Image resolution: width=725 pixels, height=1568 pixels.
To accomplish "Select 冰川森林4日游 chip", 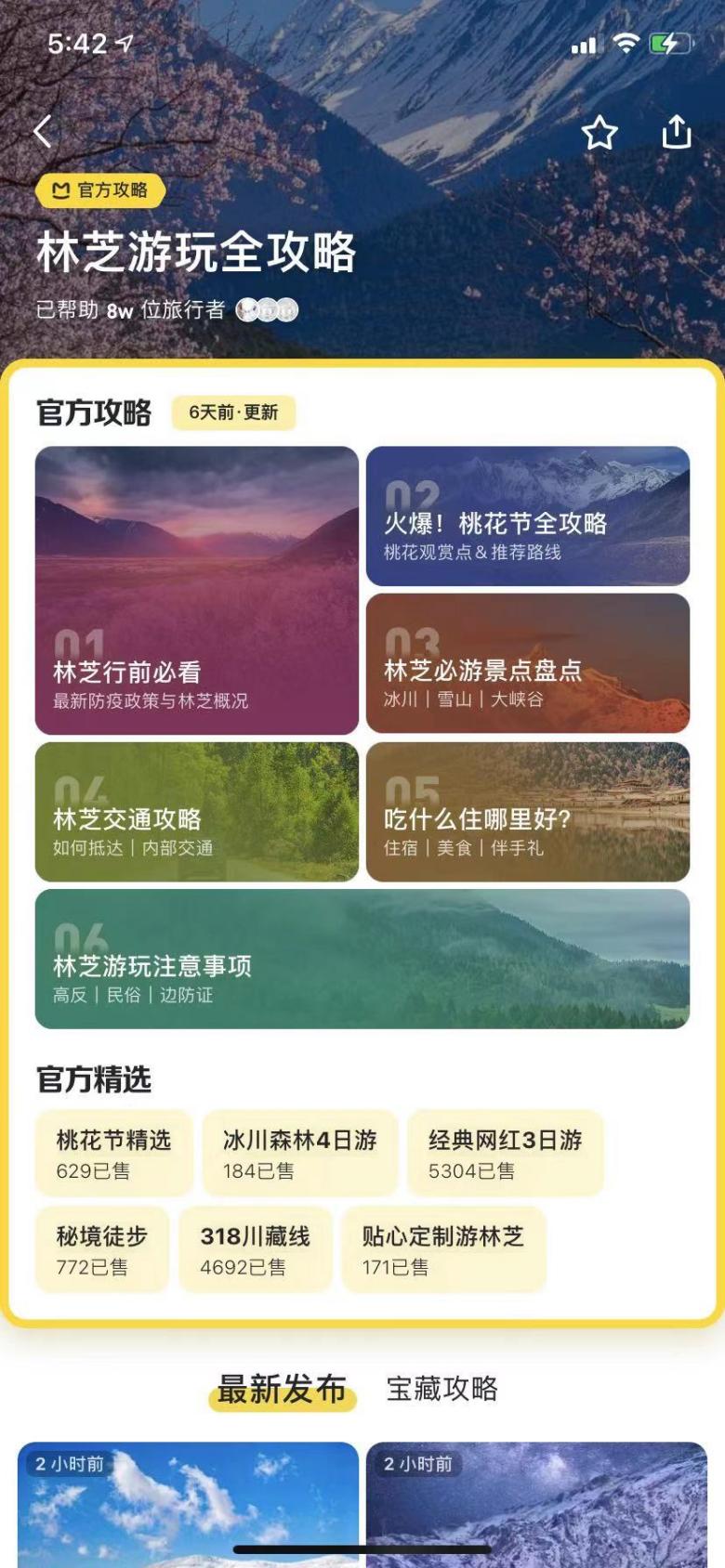I will [x=300, y=1153].
